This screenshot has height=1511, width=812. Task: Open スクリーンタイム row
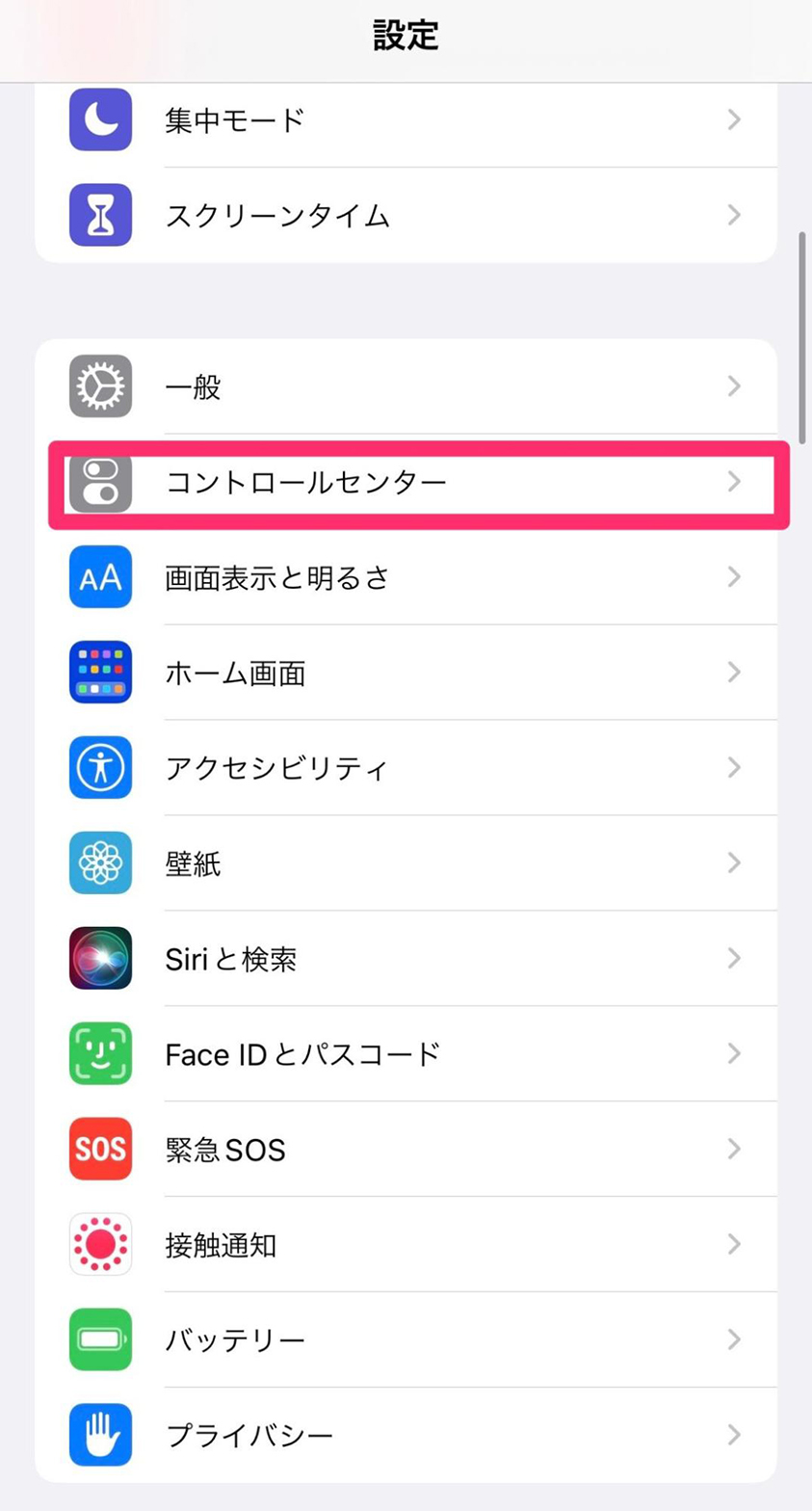click(x=406, y=215)
